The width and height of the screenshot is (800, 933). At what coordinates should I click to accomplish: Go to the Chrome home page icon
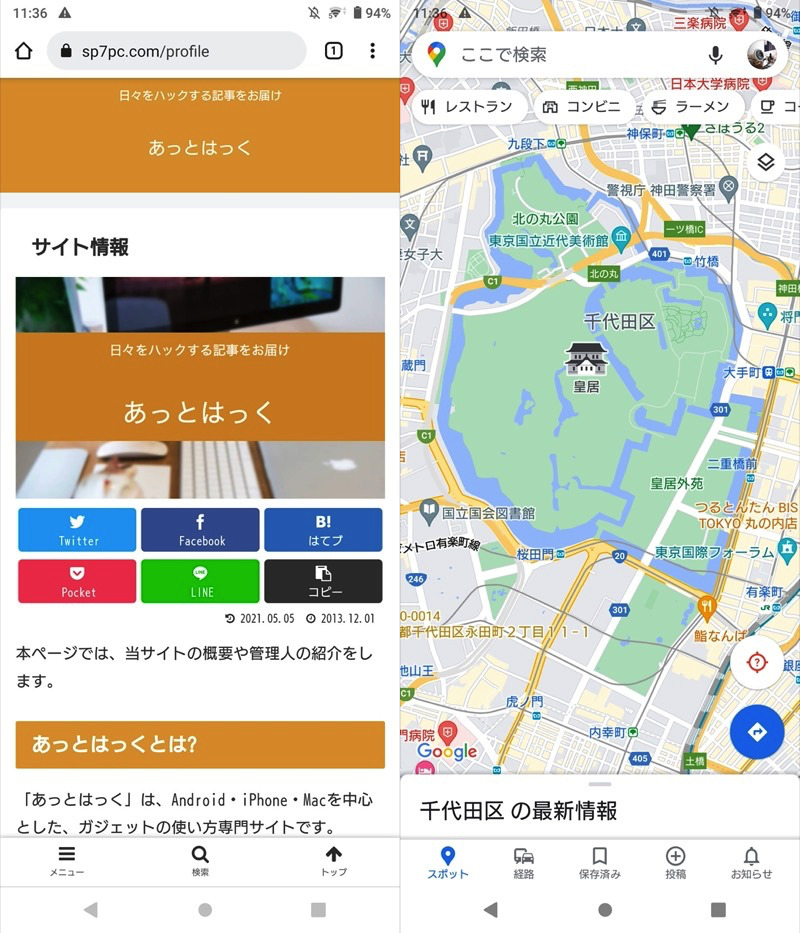[24, 51]
